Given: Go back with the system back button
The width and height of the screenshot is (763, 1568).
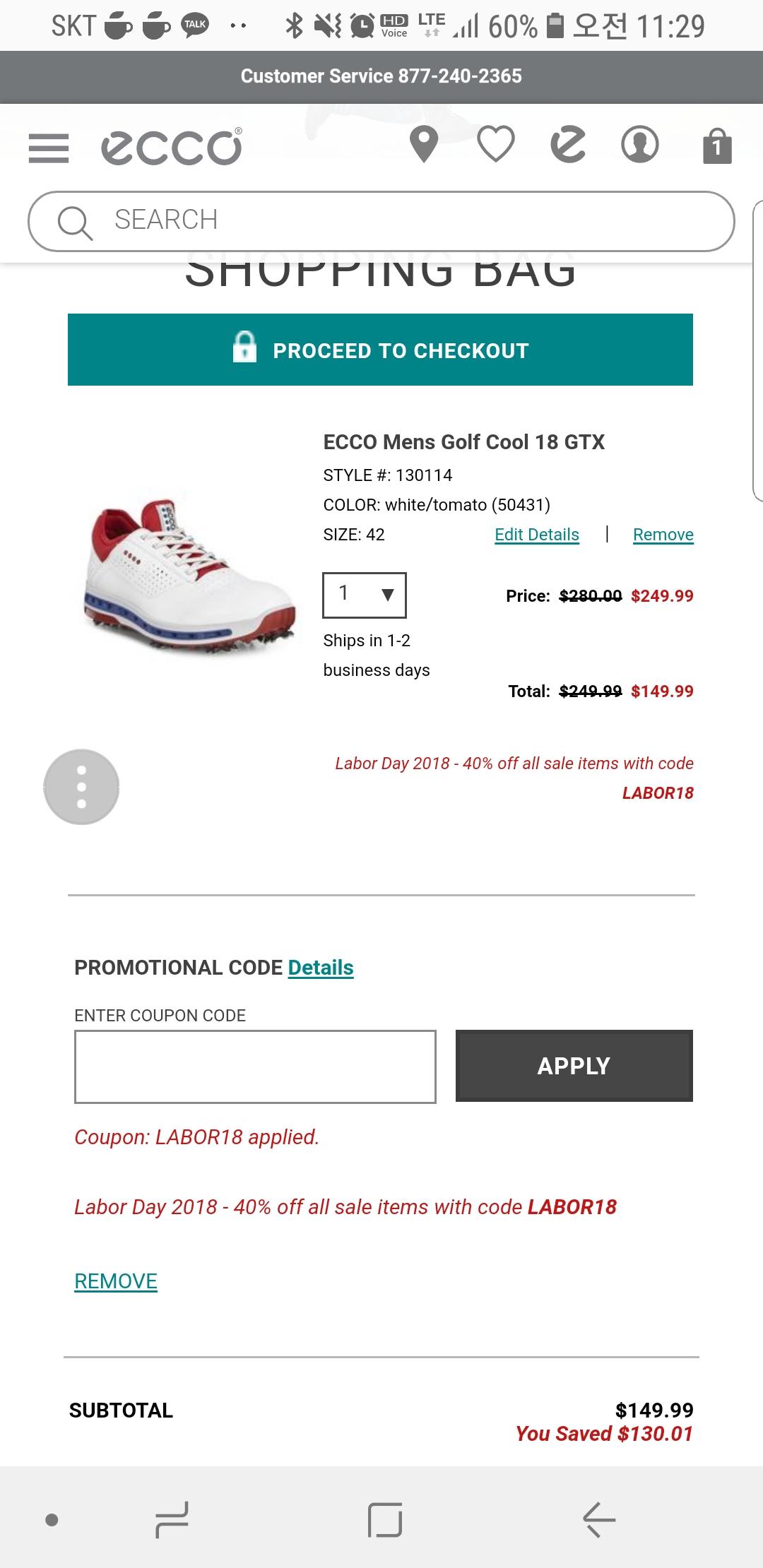Looking at the screenshot, I should 599,1519.
